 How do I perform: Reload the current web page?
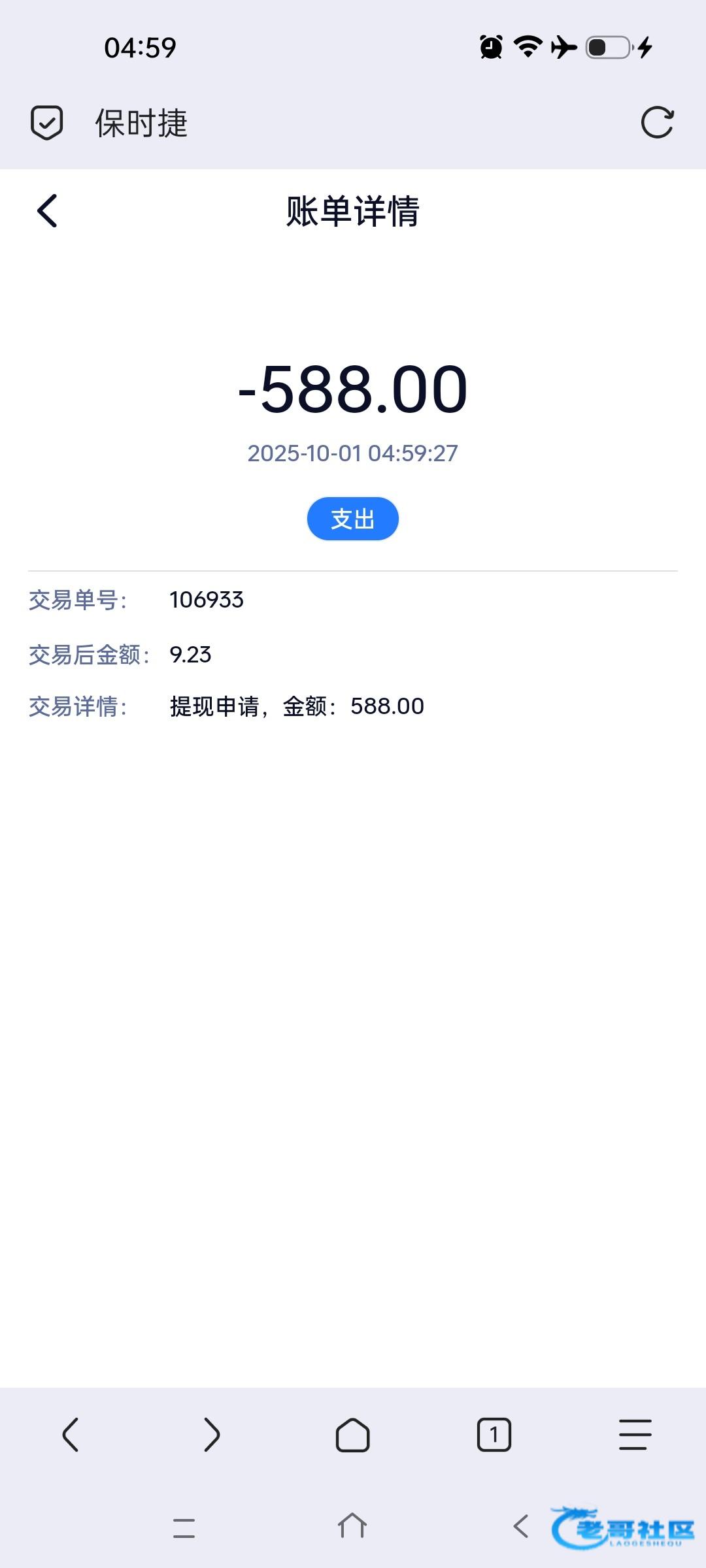click(x=657, y=123)
